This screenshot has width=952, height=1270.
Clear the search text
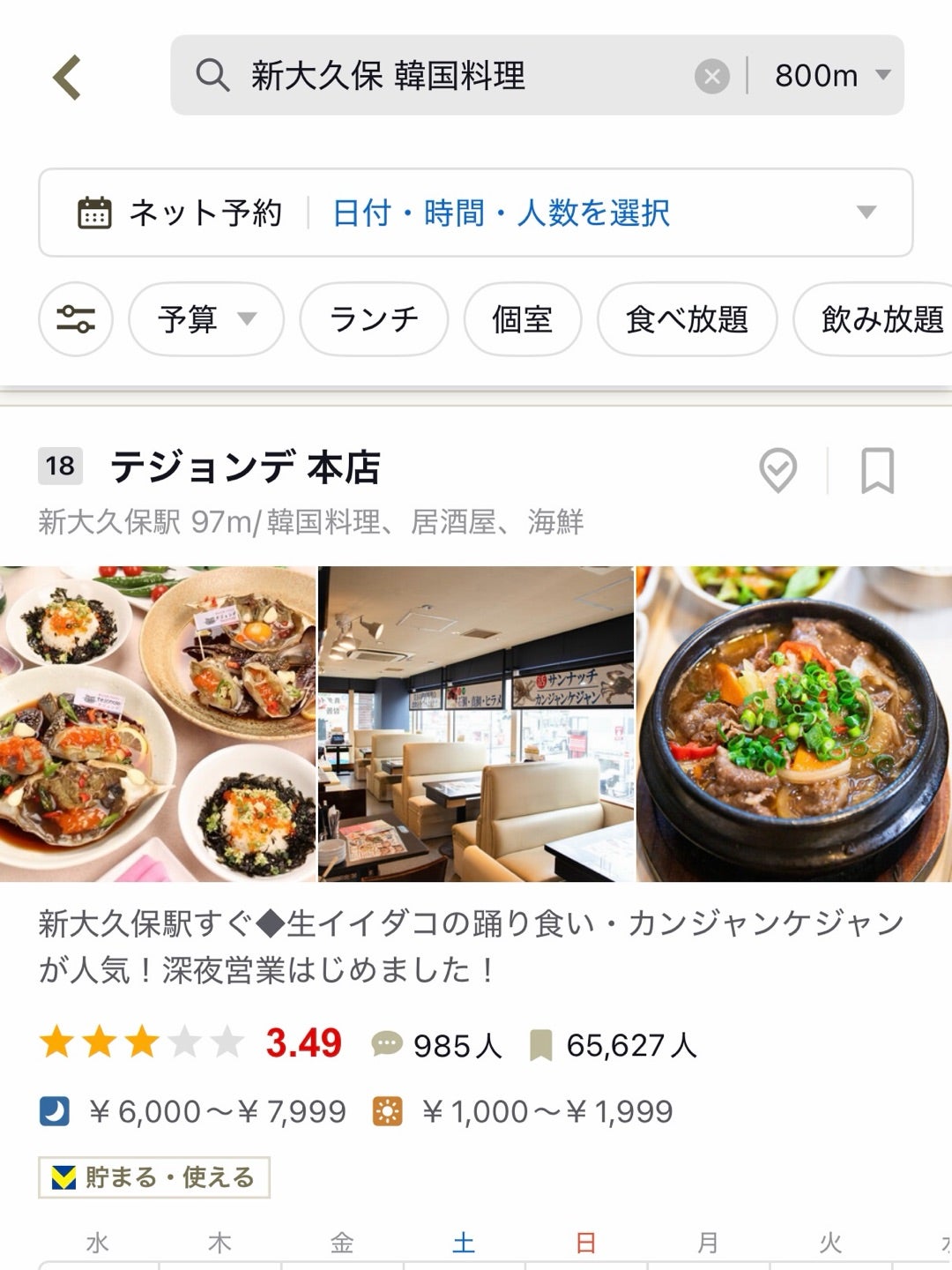(711, 77)
